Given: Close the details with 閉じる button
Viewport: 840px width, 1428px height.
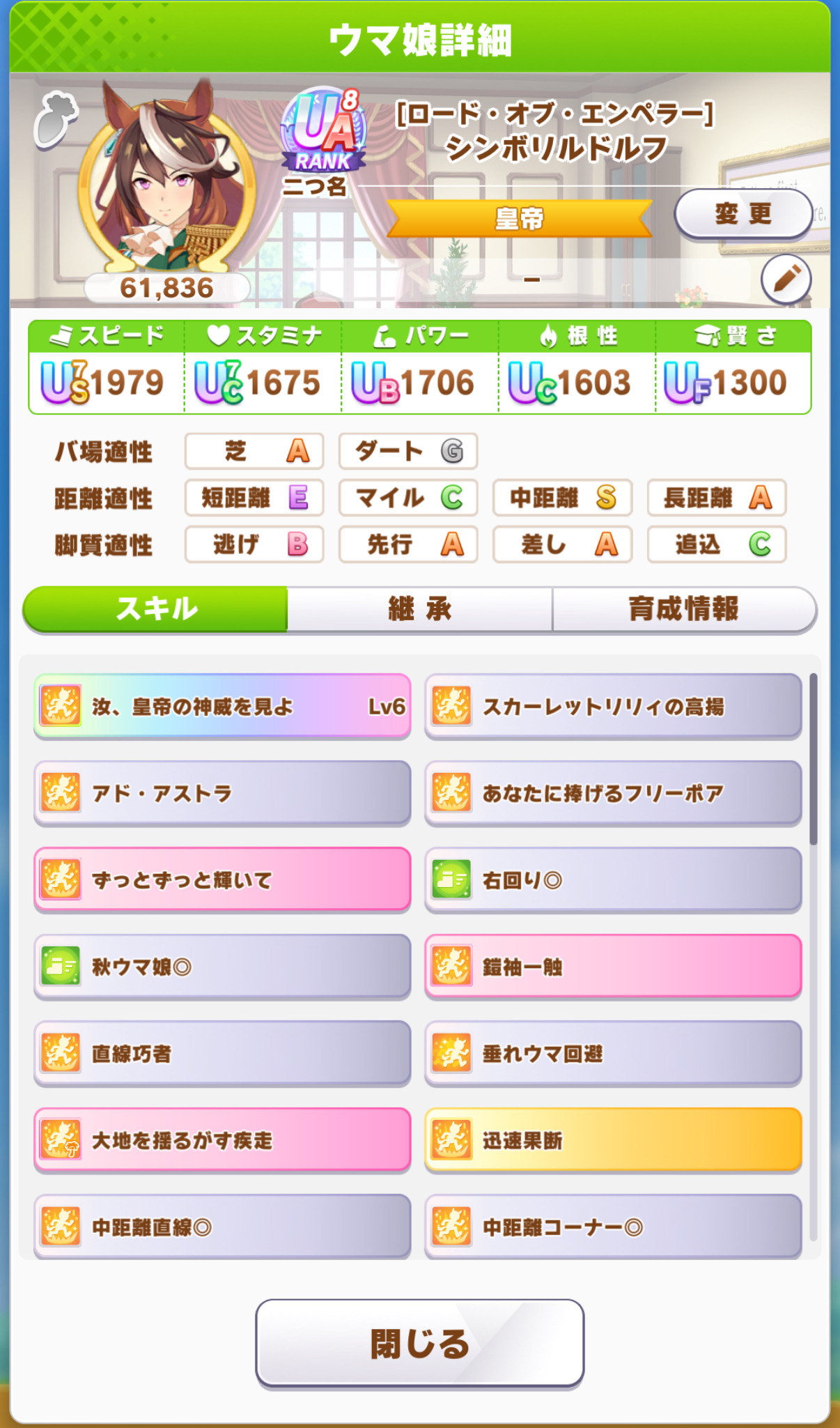Looking at the screenshot, I should pyautogui.click(x=419, y=1343).
